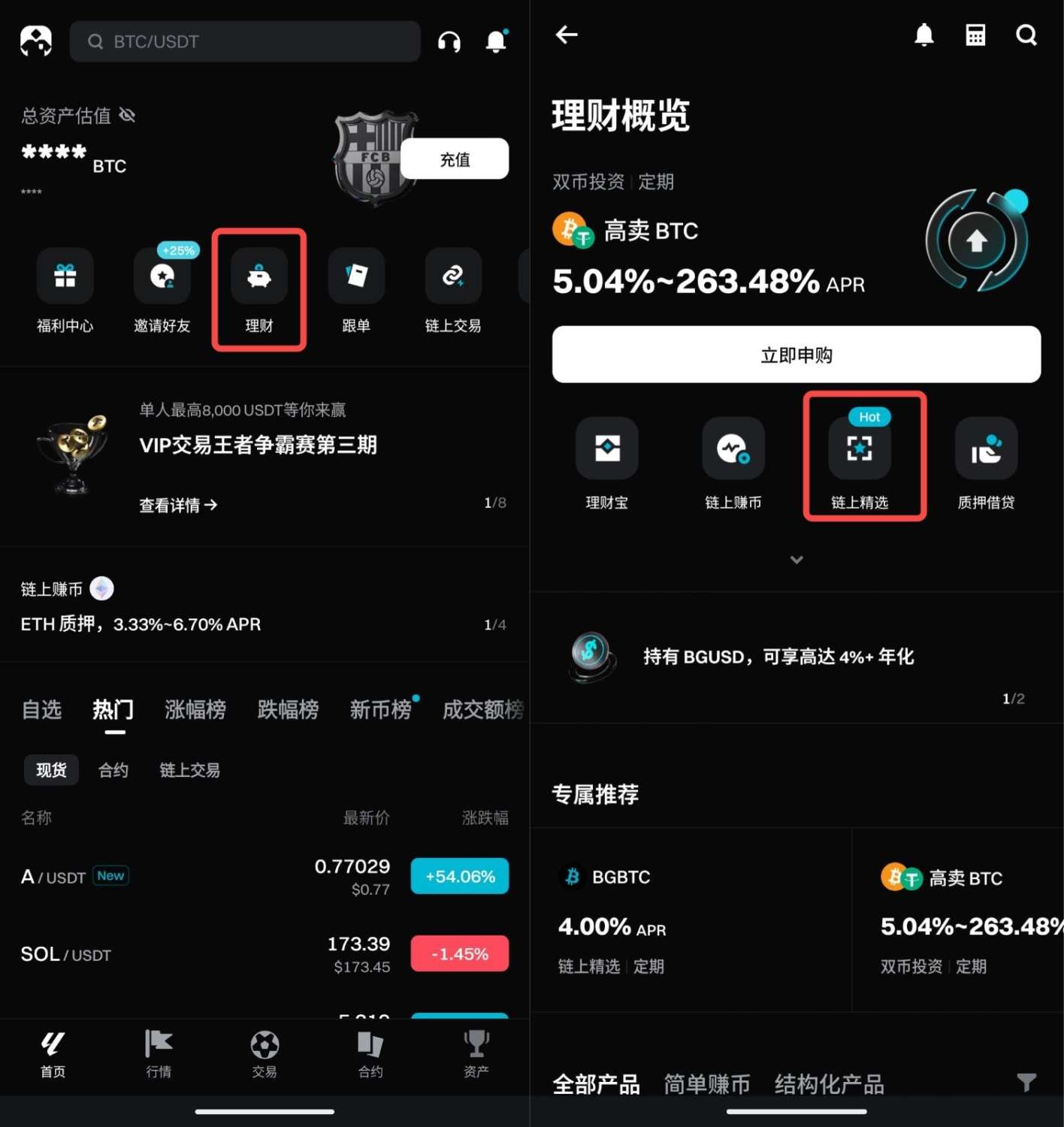Open the 链上精选 Hot icon
This screenshot has width=1064, height=1127.
(x=859, y=449)
